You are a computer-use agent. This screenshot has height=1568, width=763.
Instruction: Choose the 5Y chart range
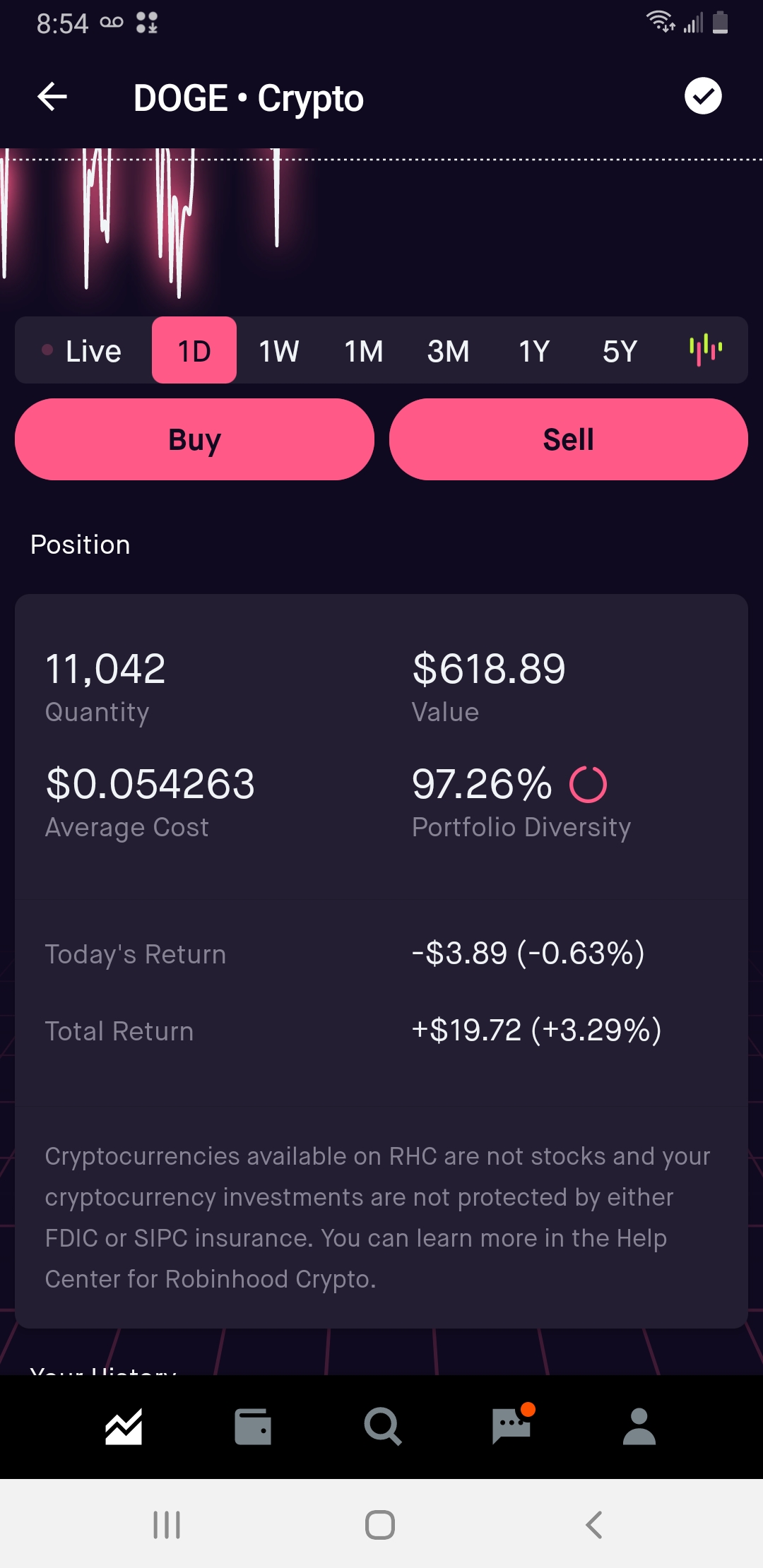(620, 351)
